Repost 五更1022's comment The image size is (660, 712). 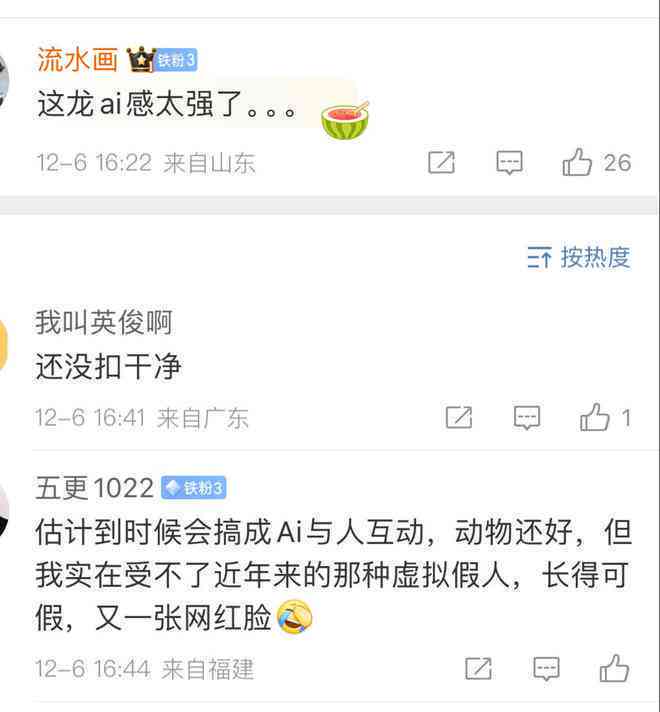coord(478,667)
